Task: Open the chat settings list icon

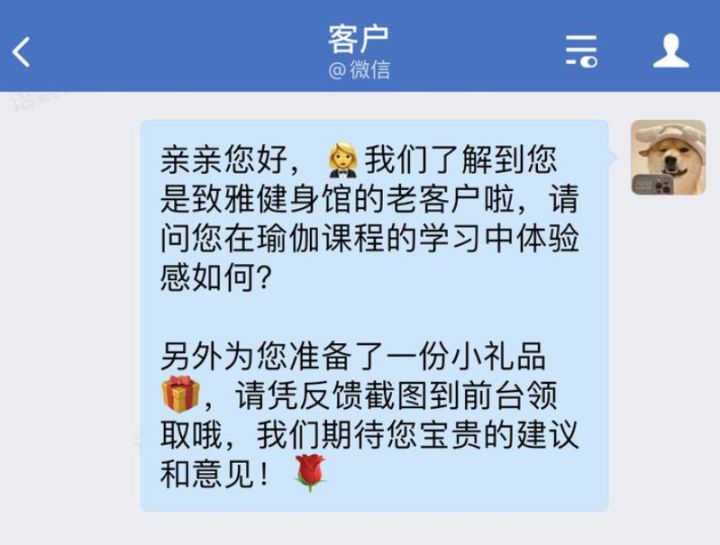Action: coord(581,51)
